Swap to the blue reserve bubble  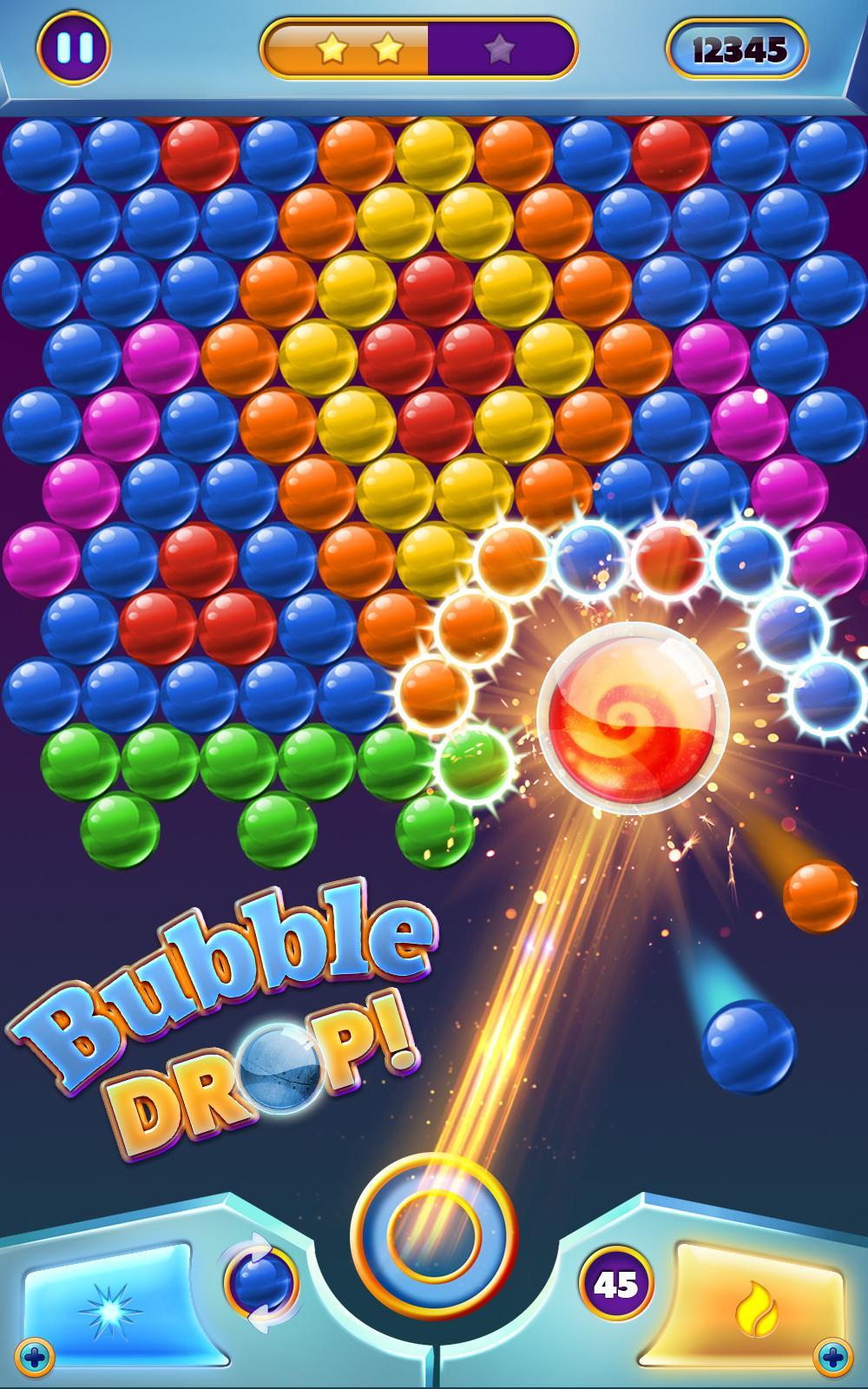coord(261,1282)
